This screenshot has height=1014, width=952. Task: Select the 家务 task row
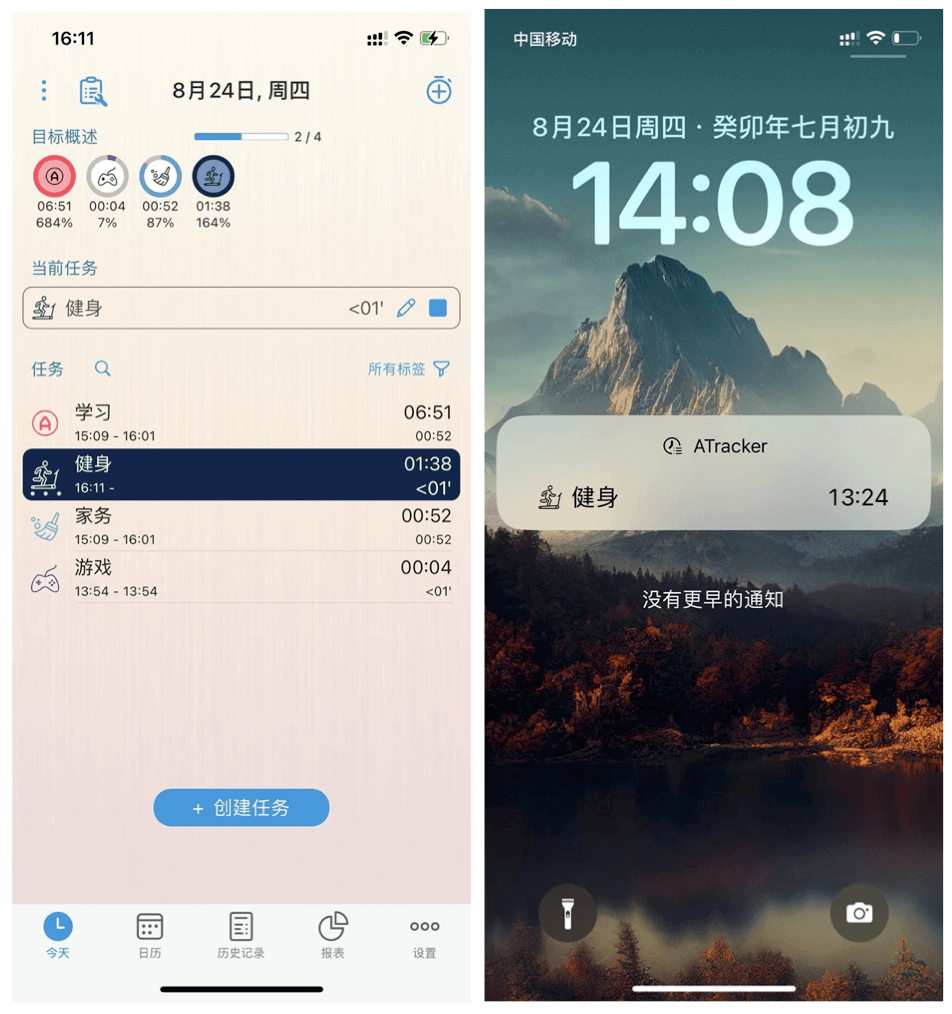240,526
